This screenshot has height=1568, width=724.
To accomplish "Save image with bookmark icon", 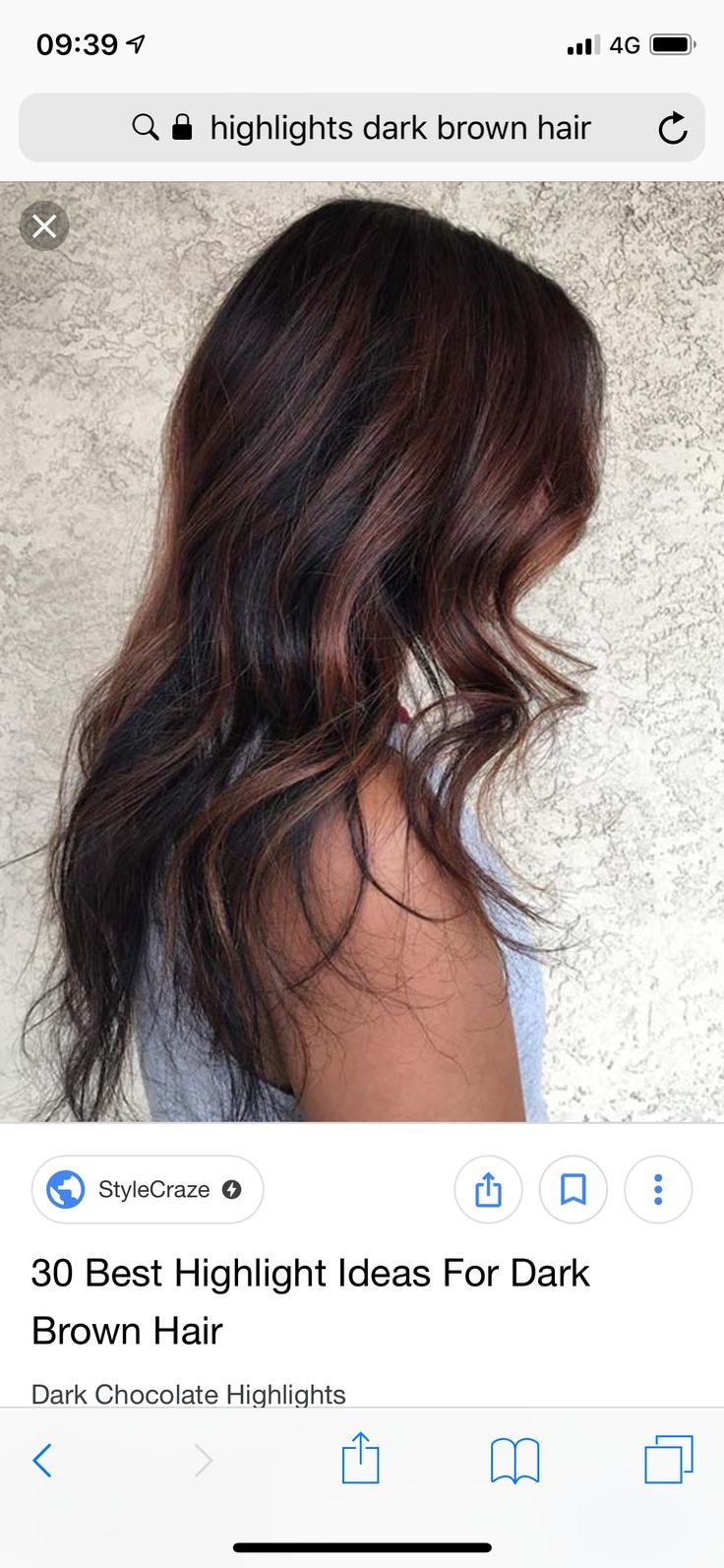I will pos(573,1189).
